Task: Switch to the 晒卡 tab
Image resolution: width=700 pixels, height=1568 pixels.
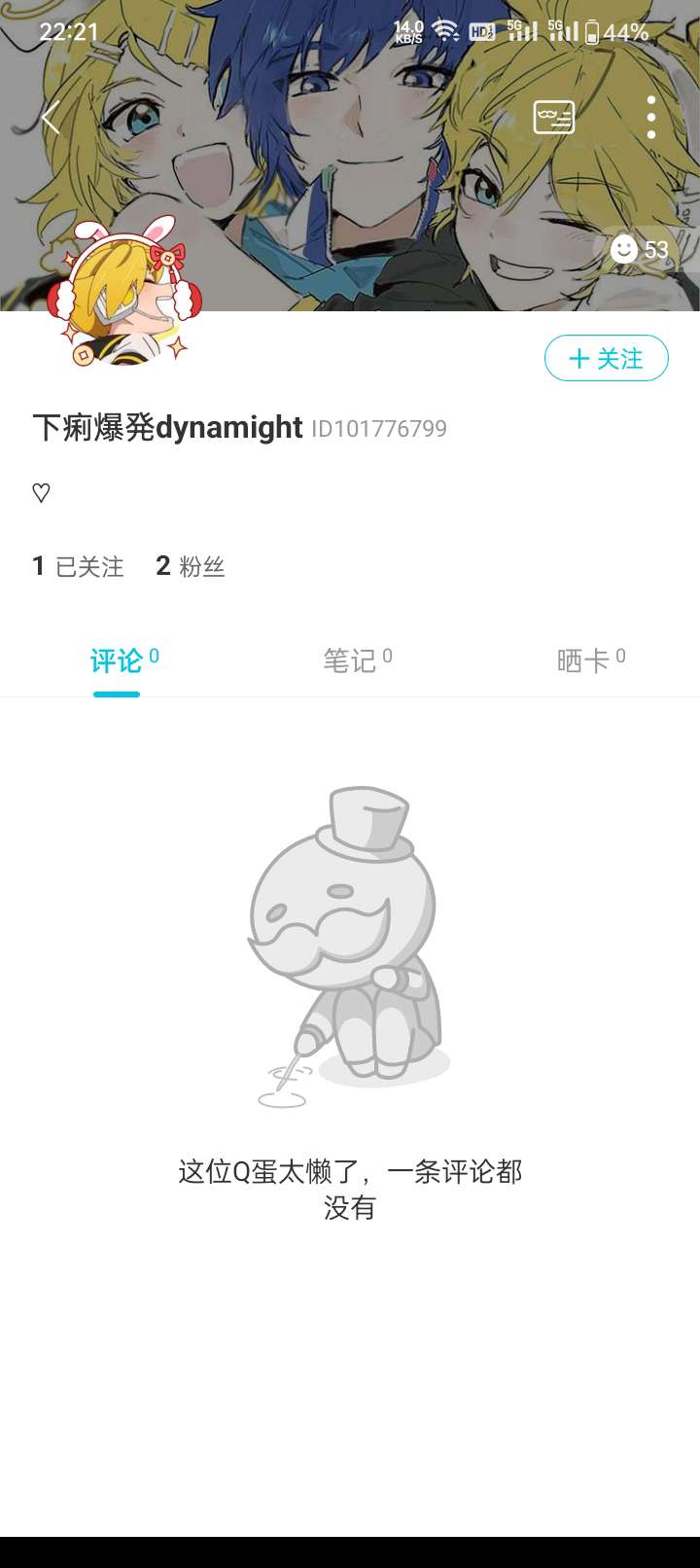Action: [x=585, y=661]
